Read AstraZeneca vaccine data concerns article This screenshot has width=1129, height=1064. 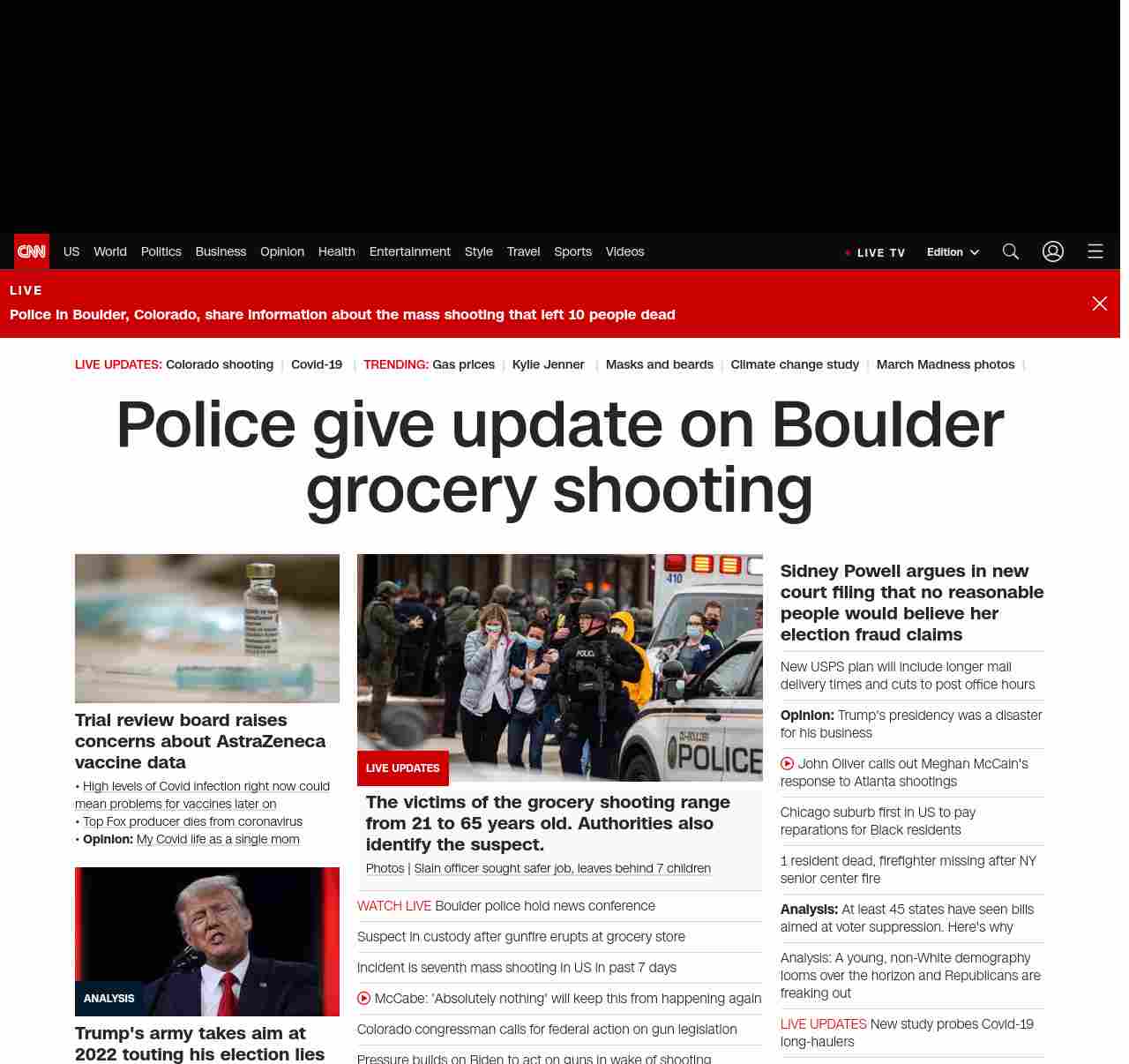pyautogui.click(x=199, y=741)
